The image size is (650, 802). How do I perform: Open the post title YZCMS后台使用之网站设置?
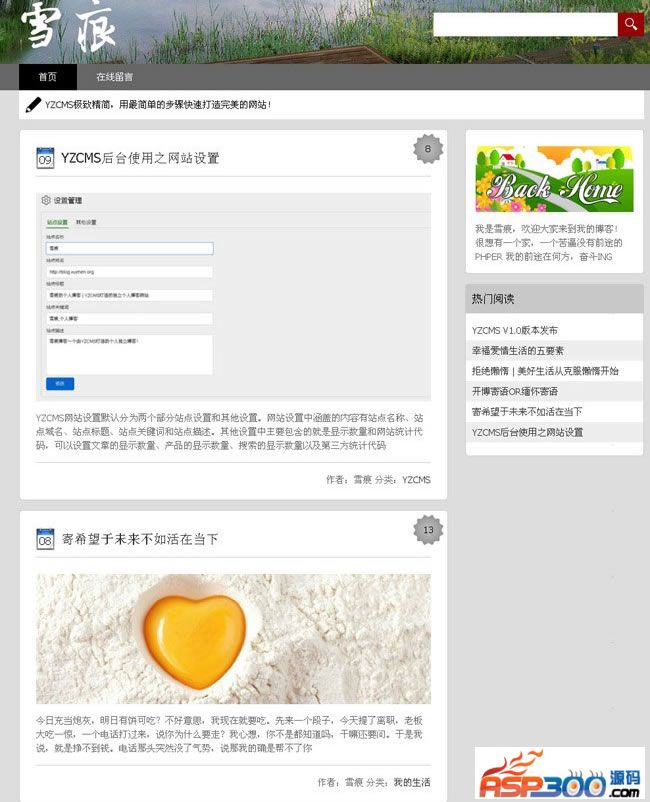(140, 158)
